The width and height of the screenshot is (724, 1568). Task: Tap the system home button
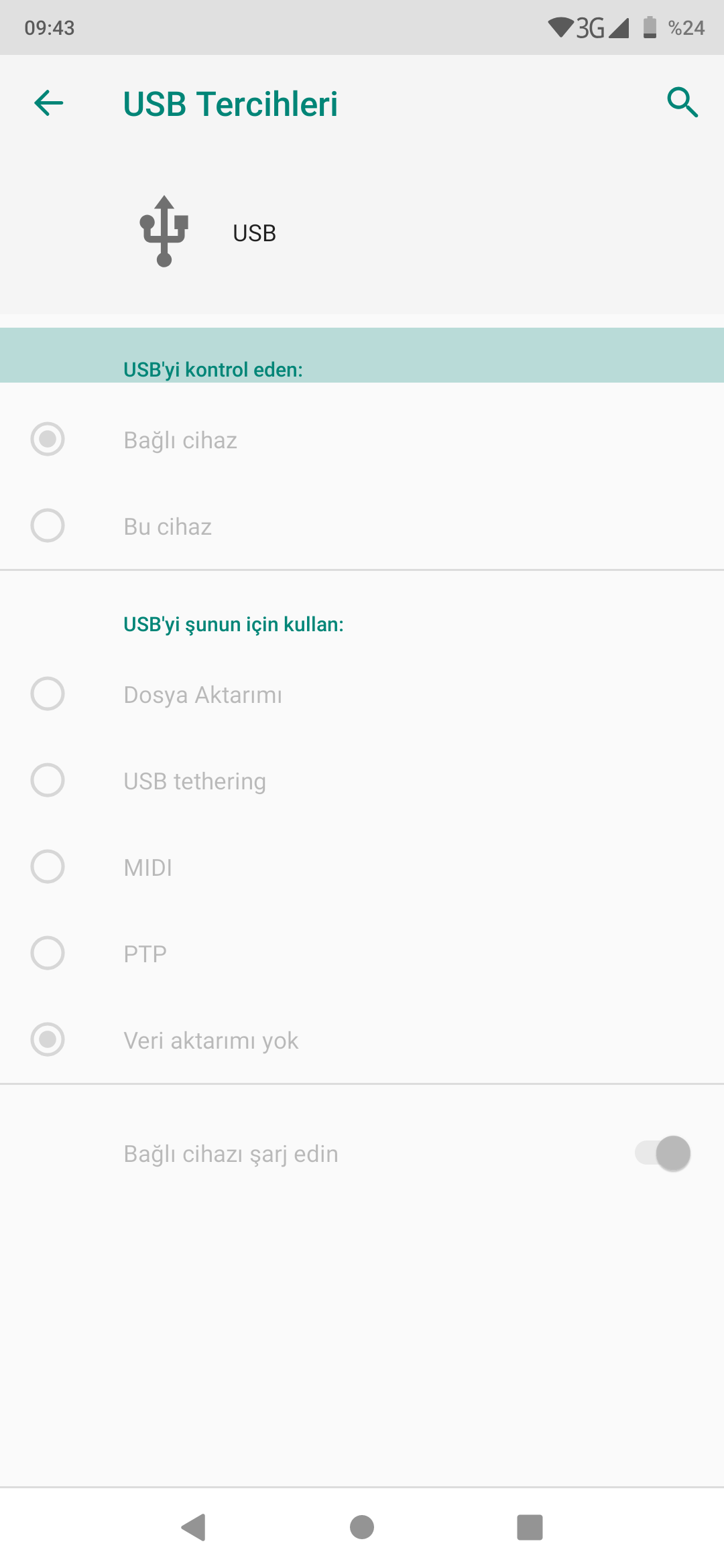pos(362,1528)
